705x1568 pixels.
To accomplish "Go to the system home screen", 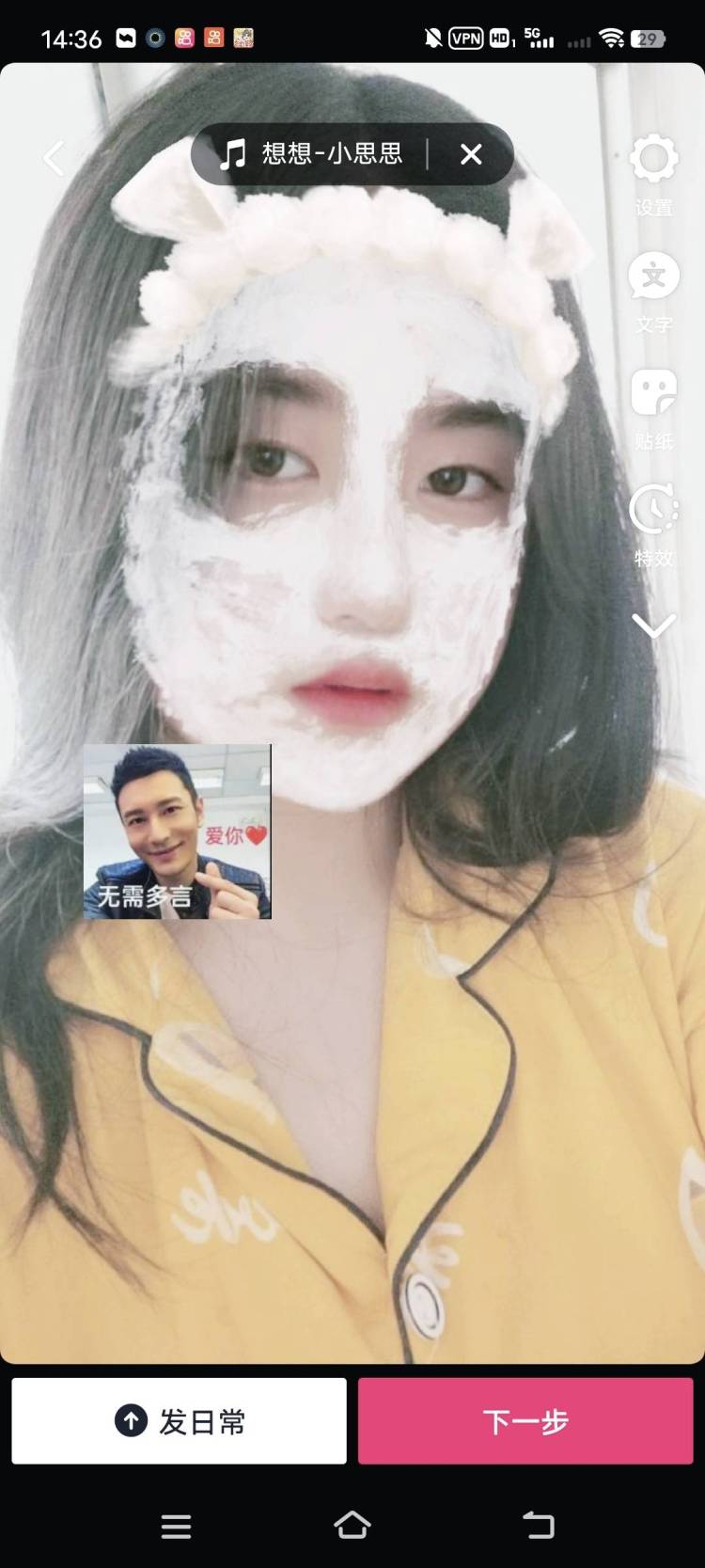I will click(352, 1525).
